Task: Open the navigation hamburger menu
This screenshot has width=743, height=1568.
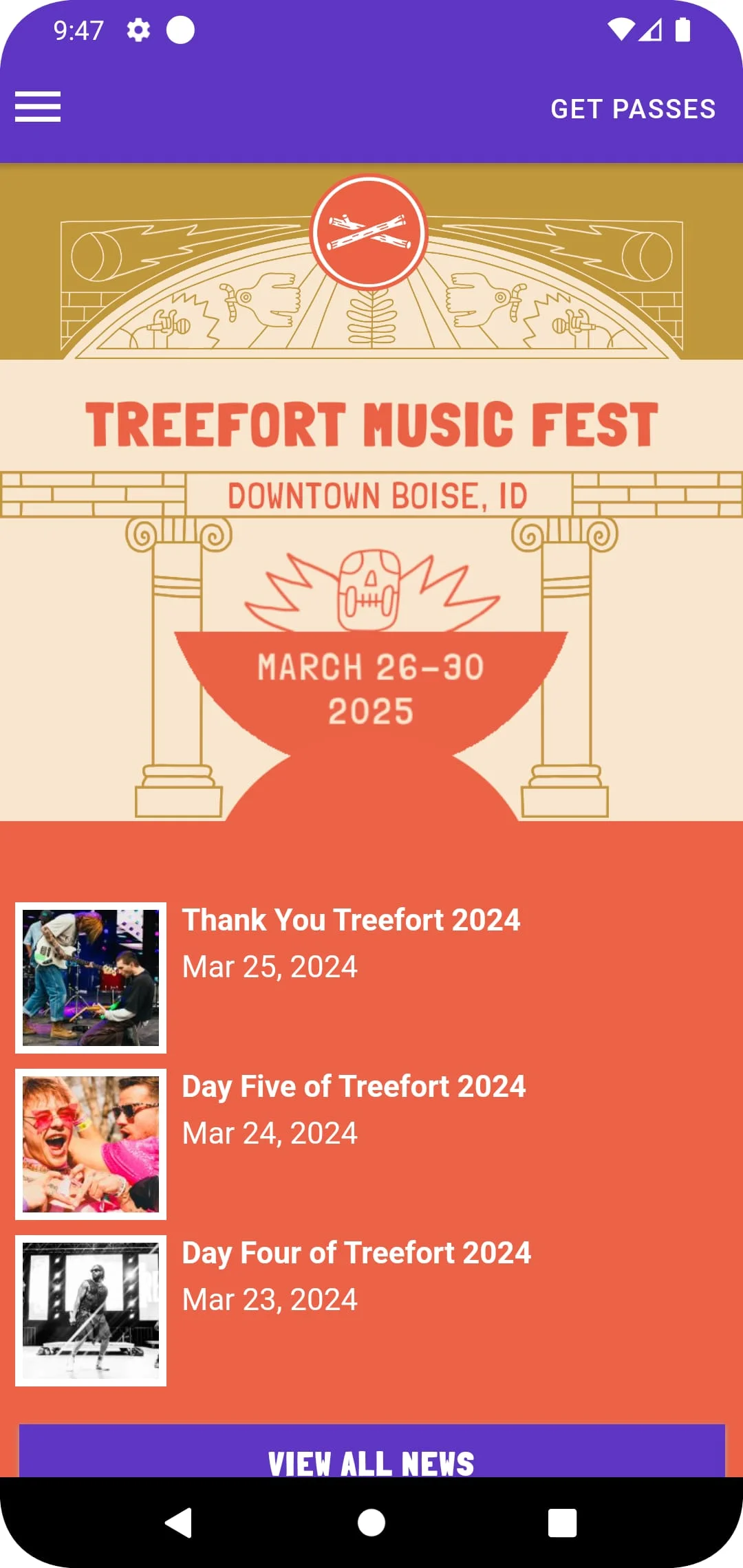Action: click(37, 107)
